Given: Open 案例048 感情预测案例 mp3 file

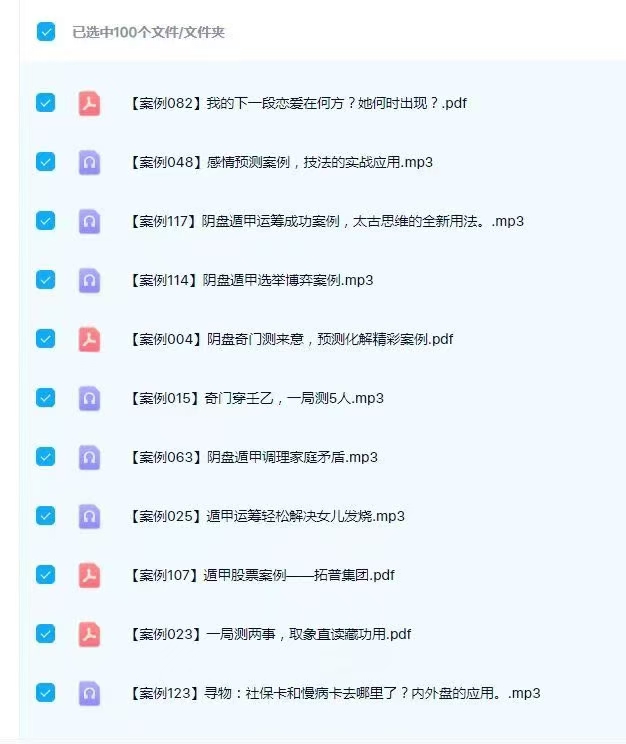Looking at the screenshot, I should 280,162.
